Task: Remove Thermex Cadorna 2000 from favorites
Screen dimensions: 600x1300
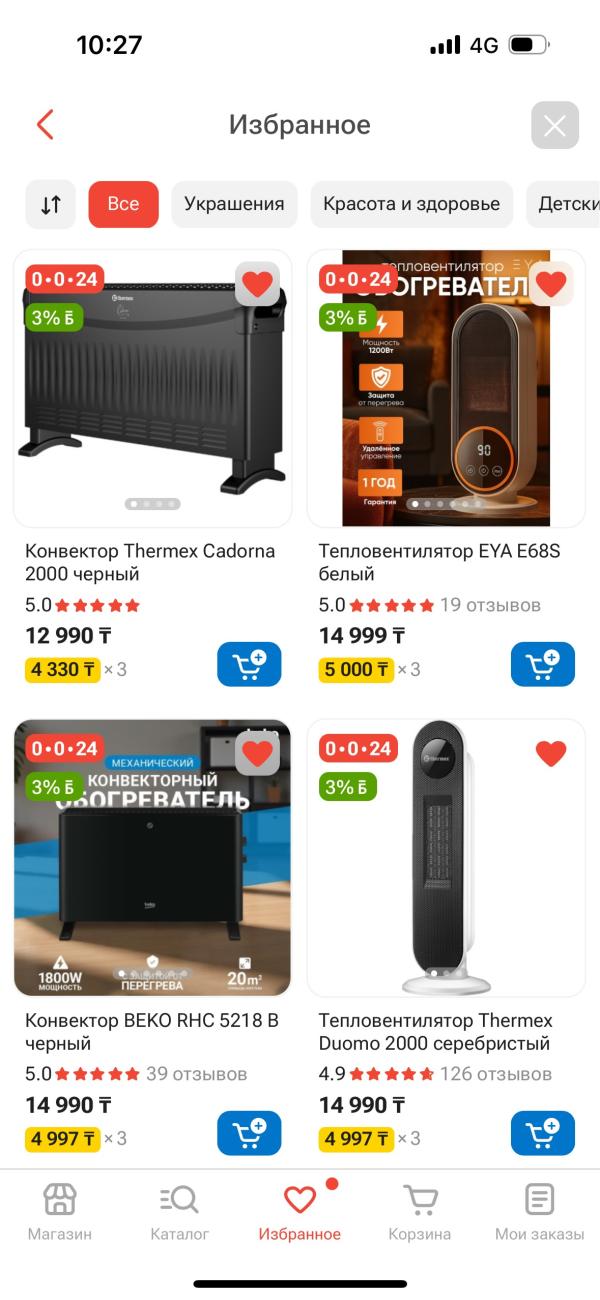Action: point(257,284)
